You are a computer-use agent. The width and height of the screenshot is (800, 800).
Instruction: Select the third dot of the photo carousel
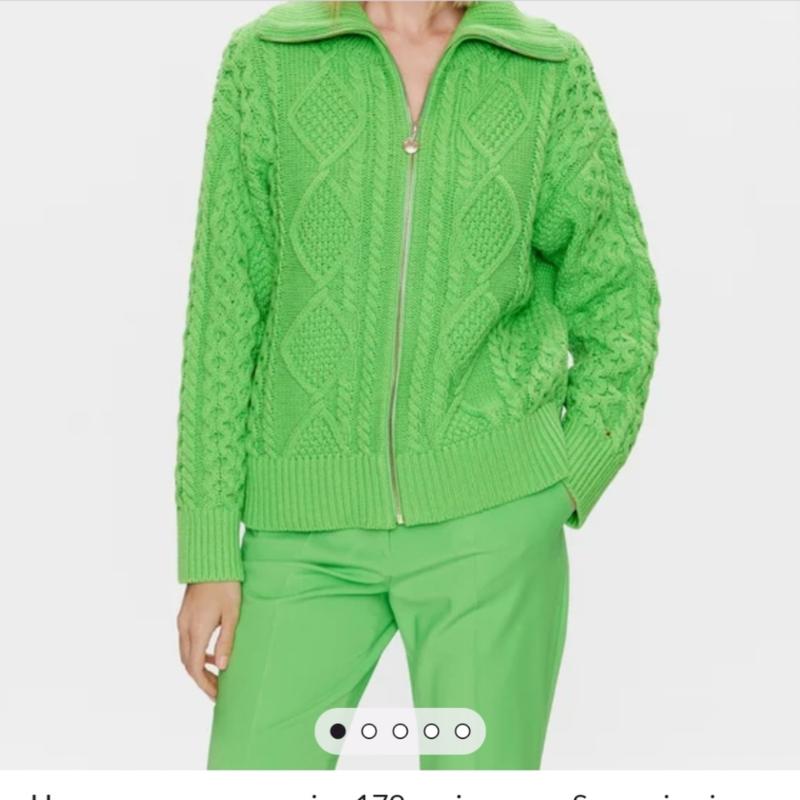point(400,731)
